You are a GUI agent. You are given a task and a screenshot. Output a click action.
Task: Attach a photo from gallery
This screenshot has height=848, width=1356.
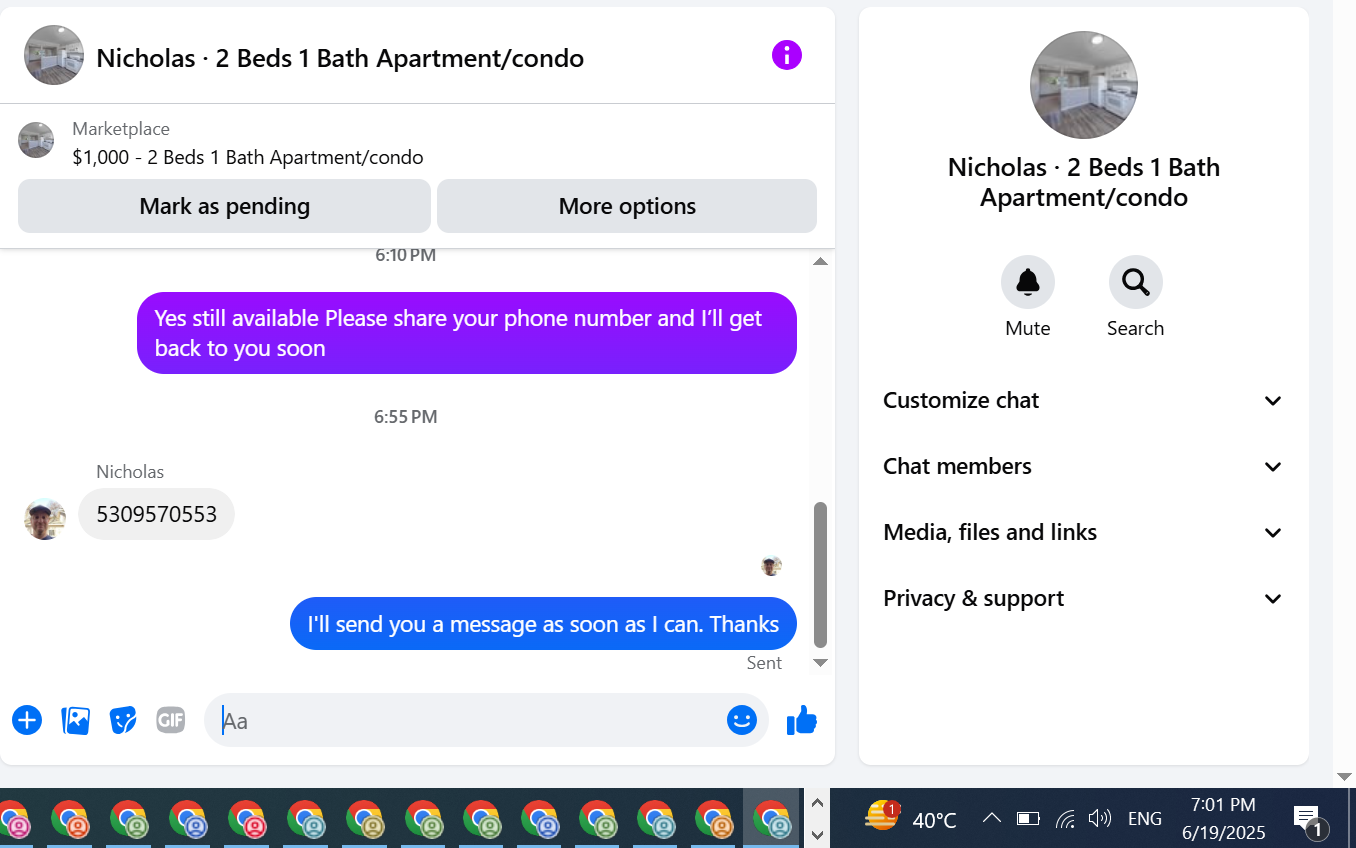tap(75, 720)
